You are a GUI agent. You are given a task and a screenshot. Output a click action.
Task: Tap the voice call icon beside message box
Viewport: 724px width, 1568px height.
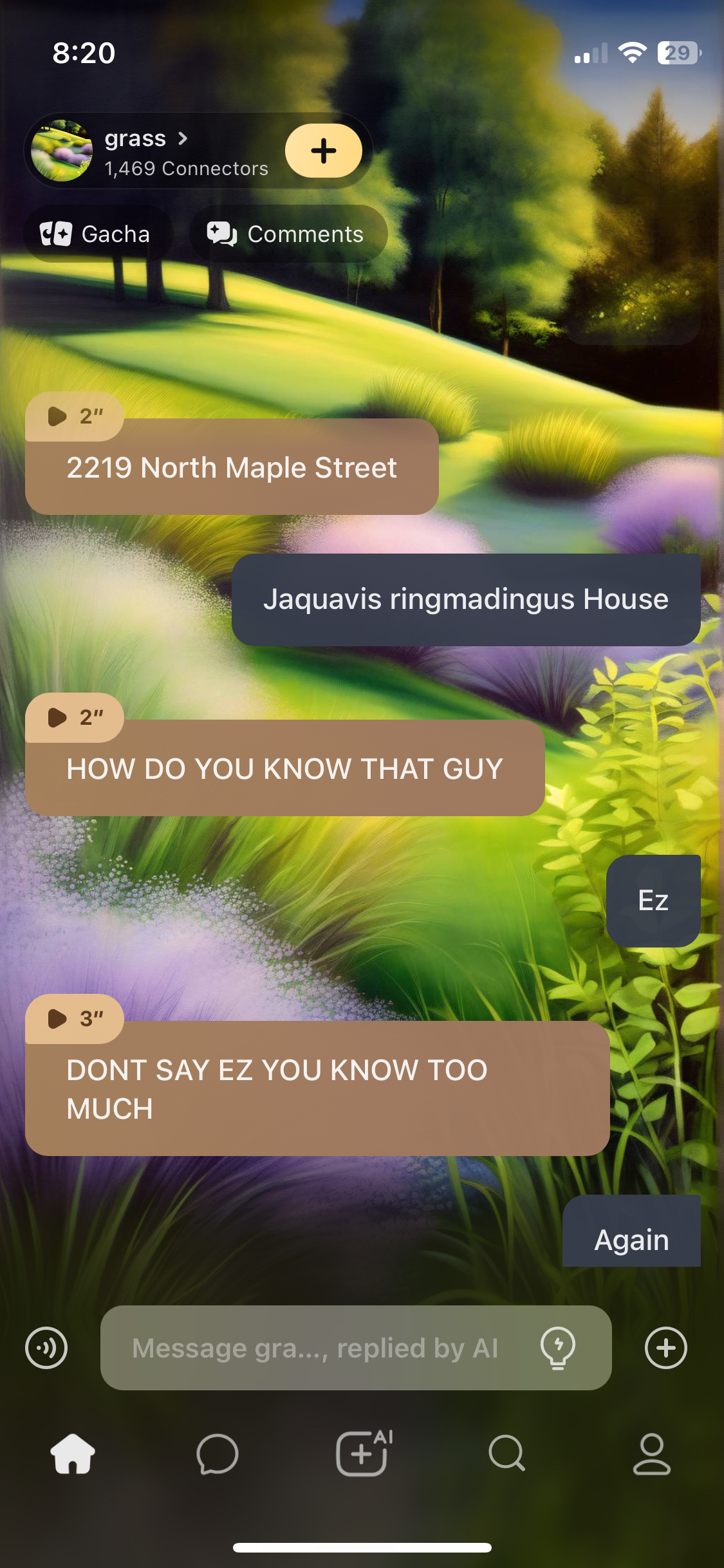coord(46,1348)
